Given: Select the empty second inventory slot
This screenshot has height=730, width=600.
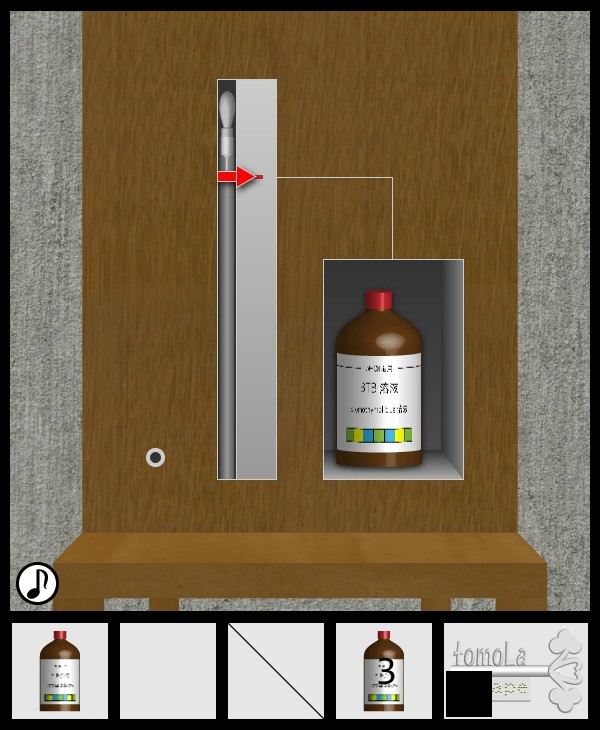Looking at the screenshot, I should 168,671.
